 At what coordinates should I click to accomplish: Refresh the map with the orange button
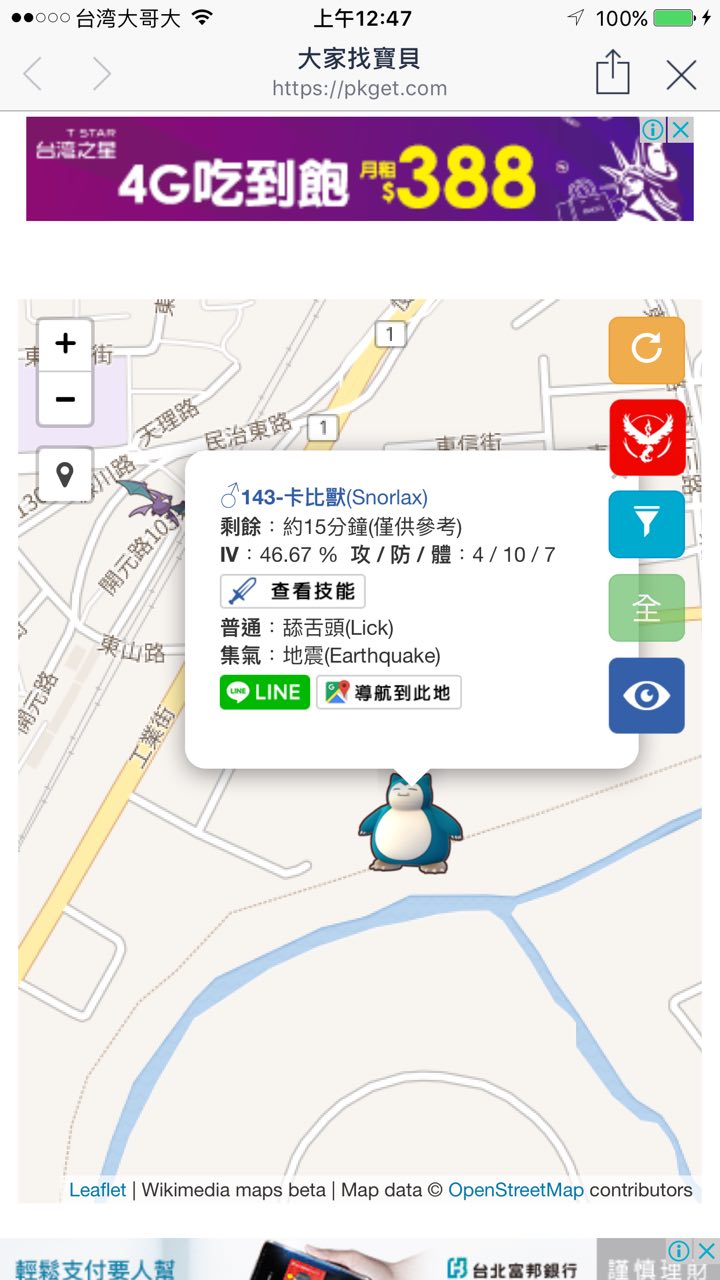[x=646, y=350]
